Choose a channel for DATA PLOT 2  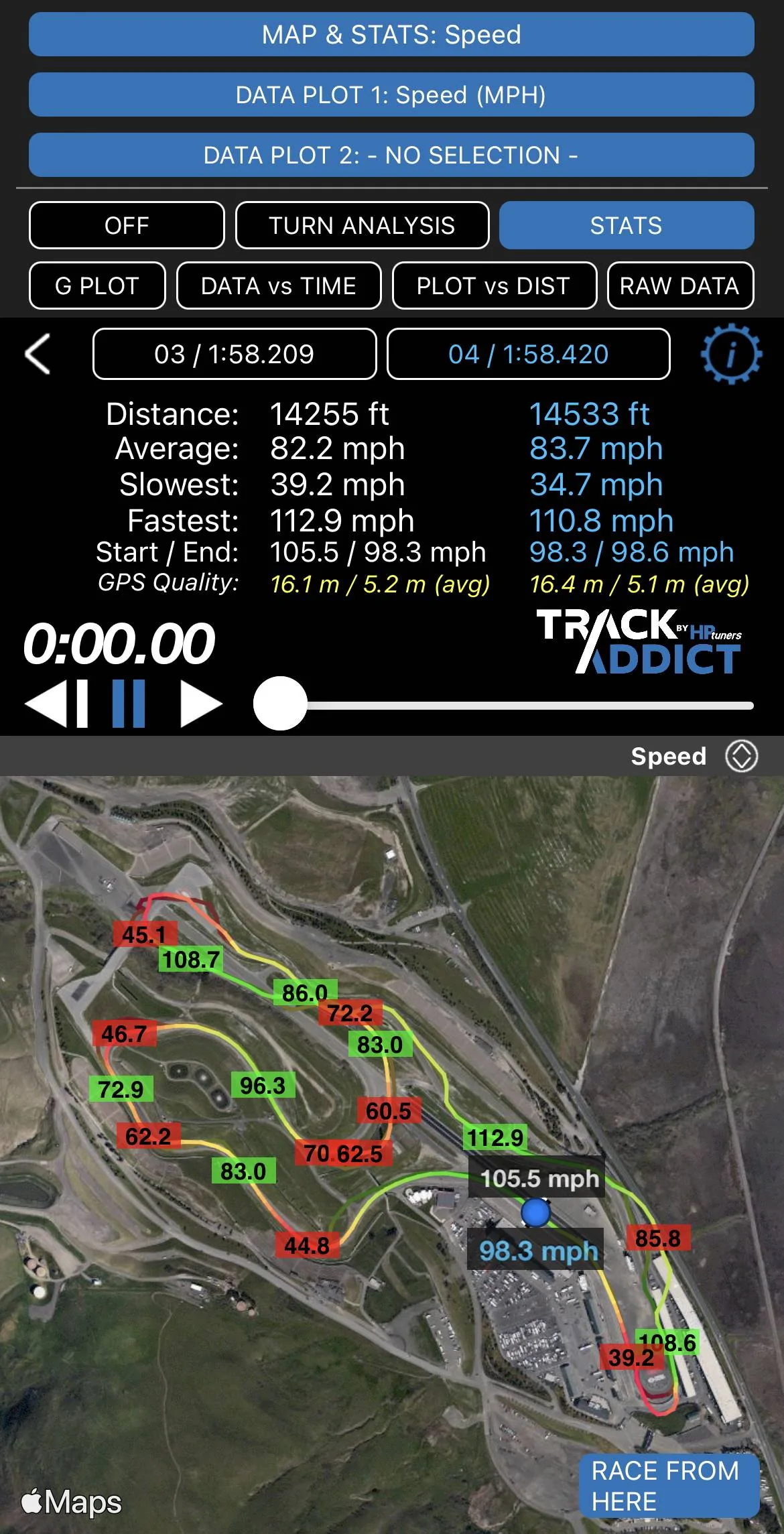(391, 155)
